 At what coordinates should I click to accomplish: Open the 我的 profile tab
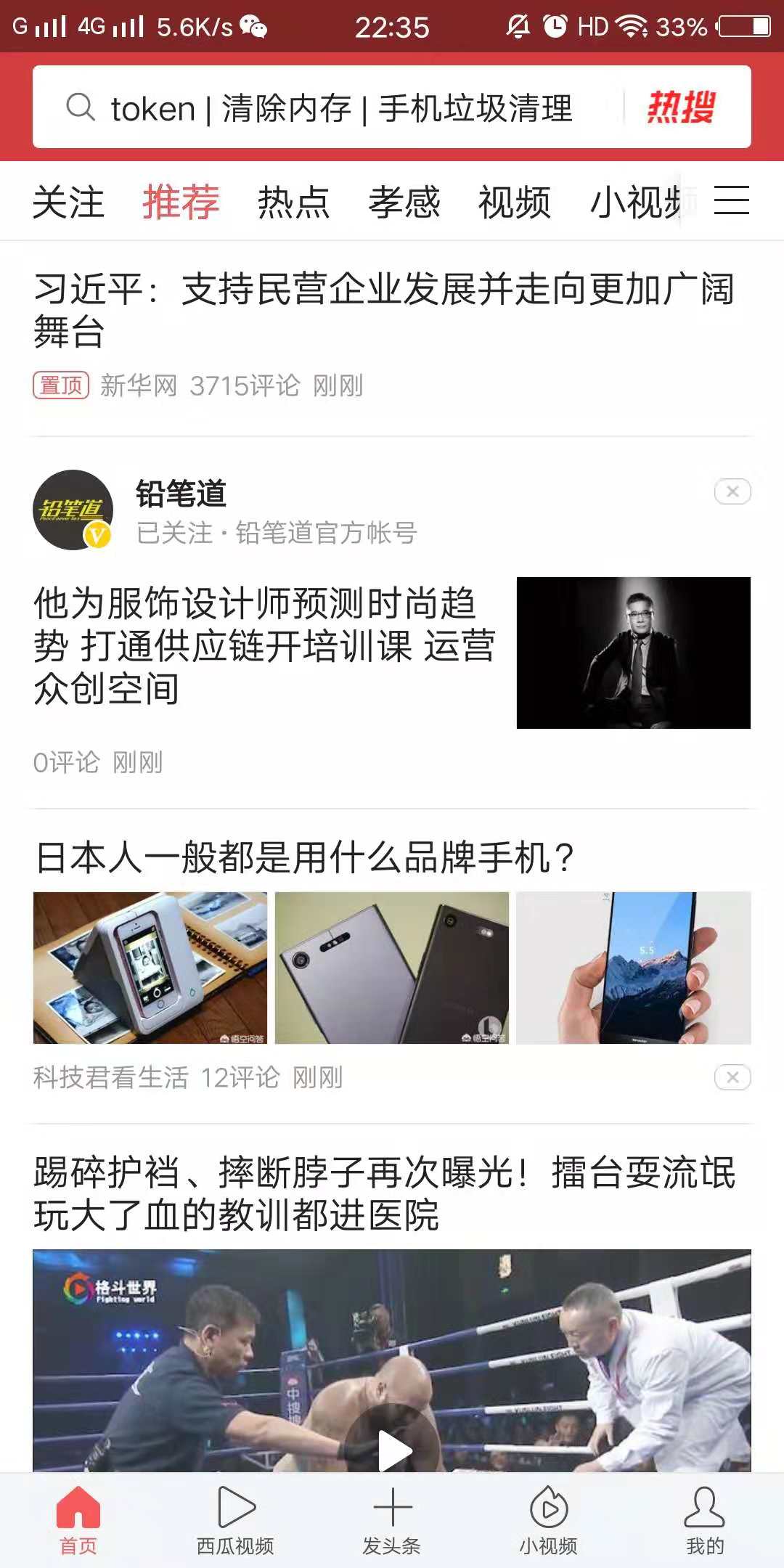point(704,1519)
